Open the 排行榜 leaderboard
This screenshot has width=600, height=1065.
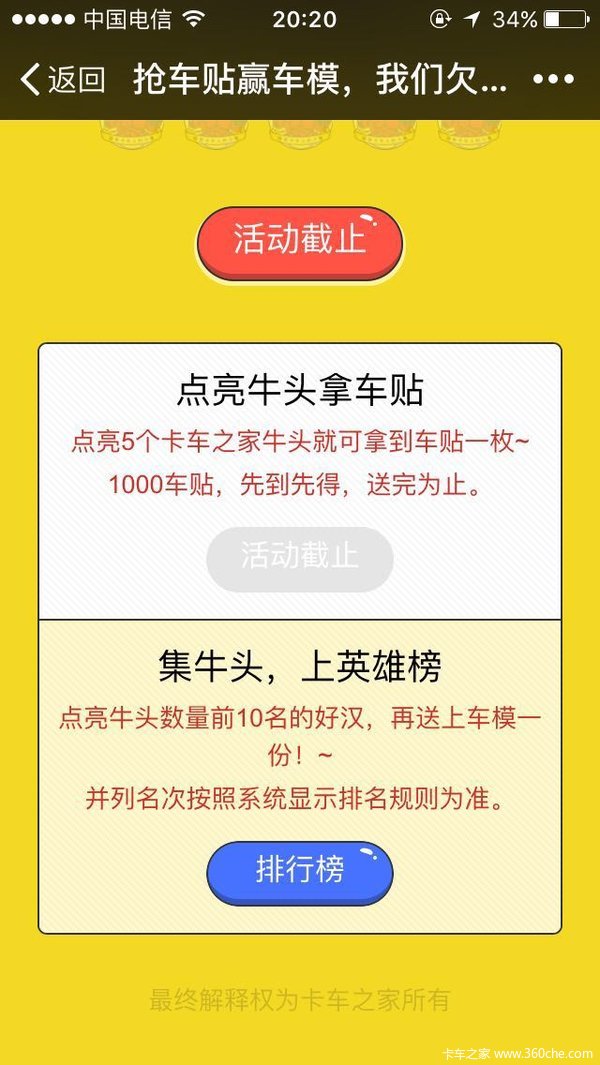300,873
